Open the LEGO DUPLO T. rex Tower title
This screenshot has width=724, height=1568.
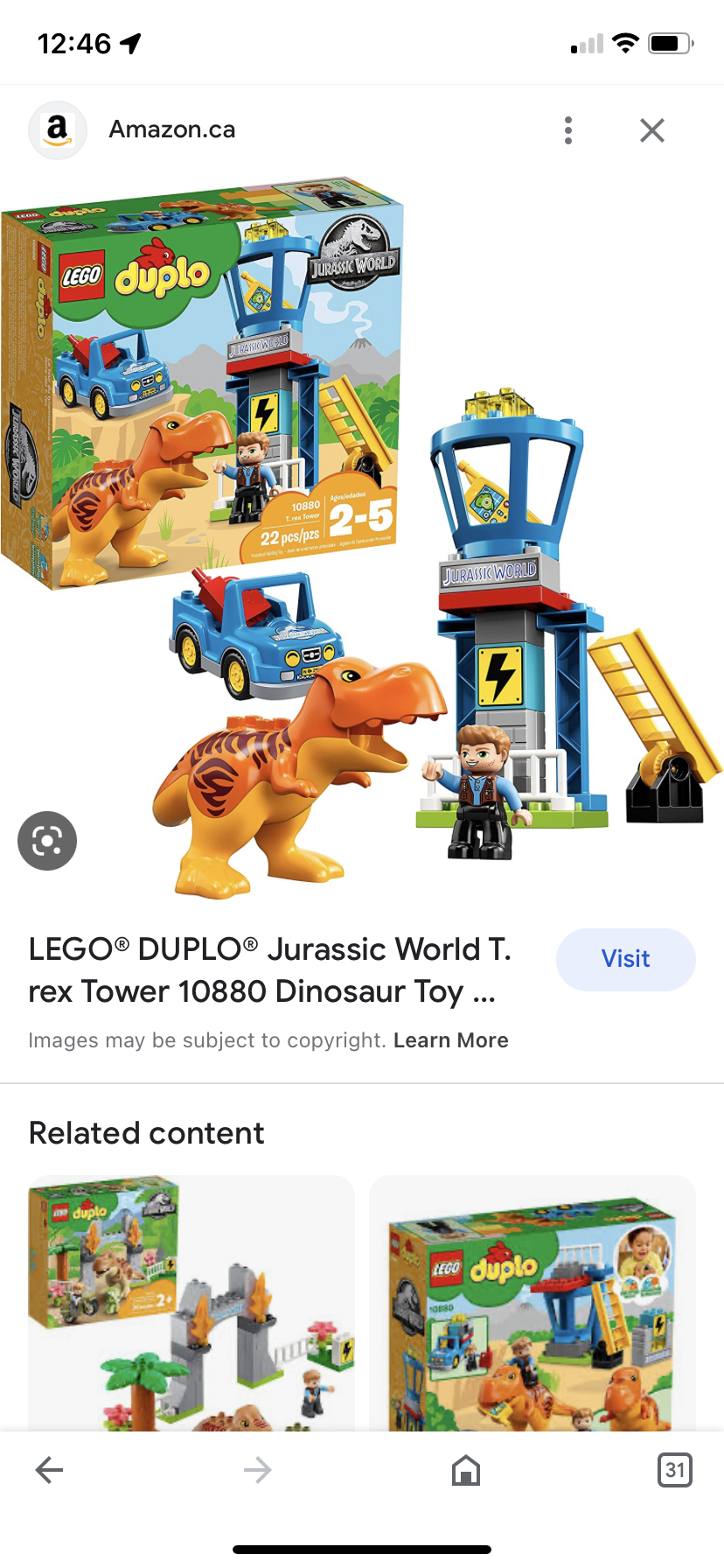coord(270,970)
